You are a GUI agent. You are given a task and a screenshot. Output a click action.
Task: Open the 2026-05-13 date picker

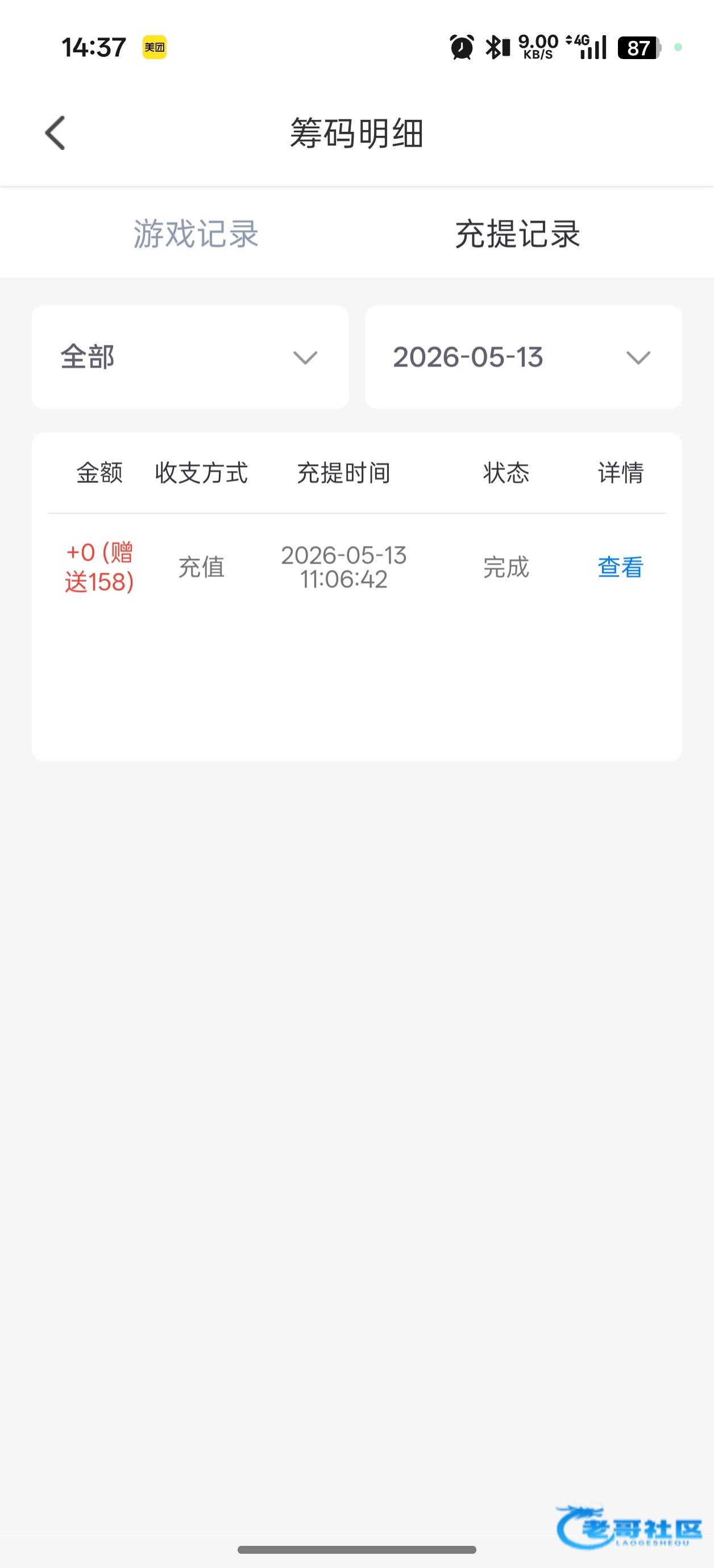coord(524,357)
